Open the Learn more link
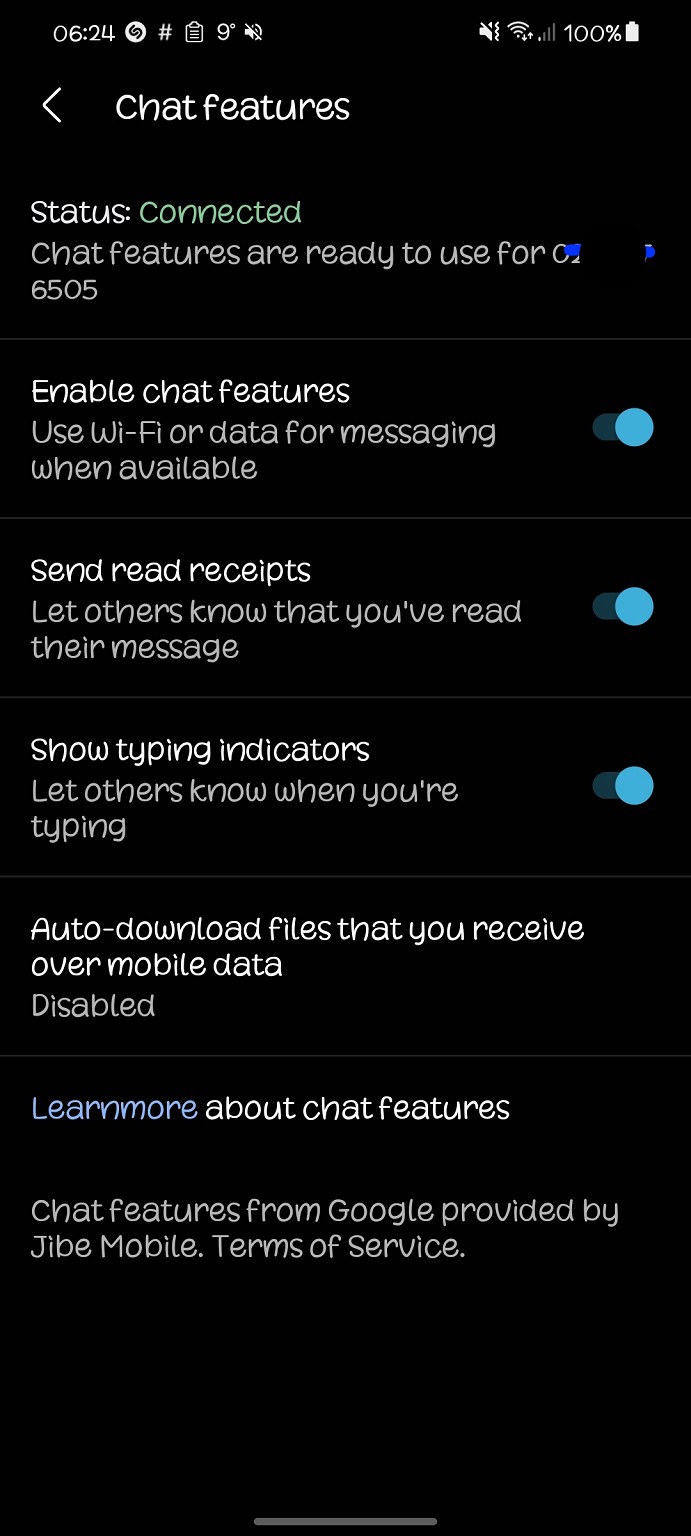Image resolution: width=691 pixels, height=1536 pixels. (114, 1108)
